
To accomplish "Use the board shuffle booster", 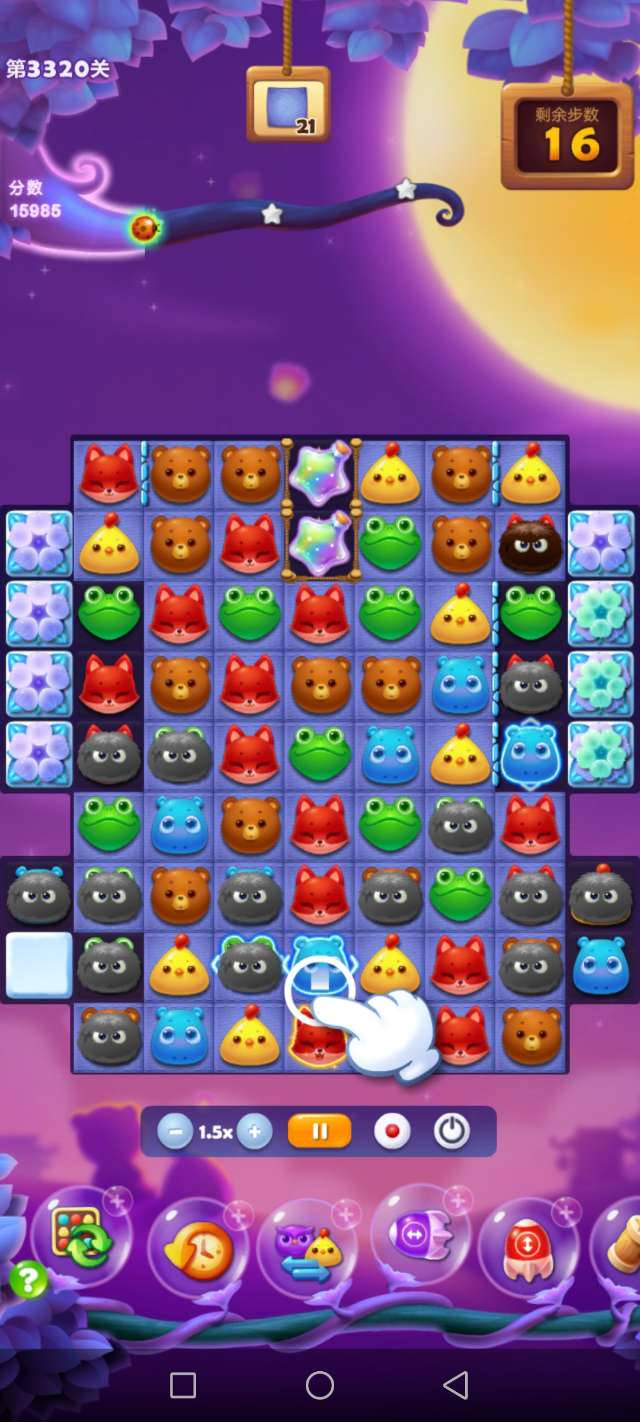I will (82, 1241).
